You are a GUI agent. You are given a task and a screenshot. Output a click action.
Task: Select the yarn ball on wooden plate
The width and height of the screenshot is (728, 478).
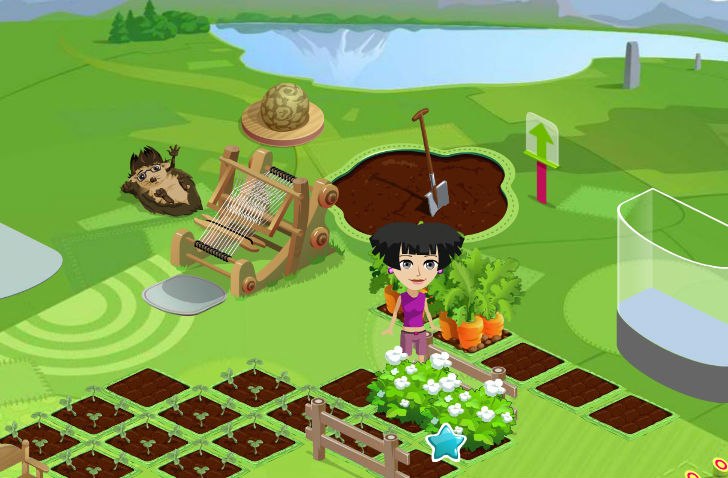pos(283,109)
